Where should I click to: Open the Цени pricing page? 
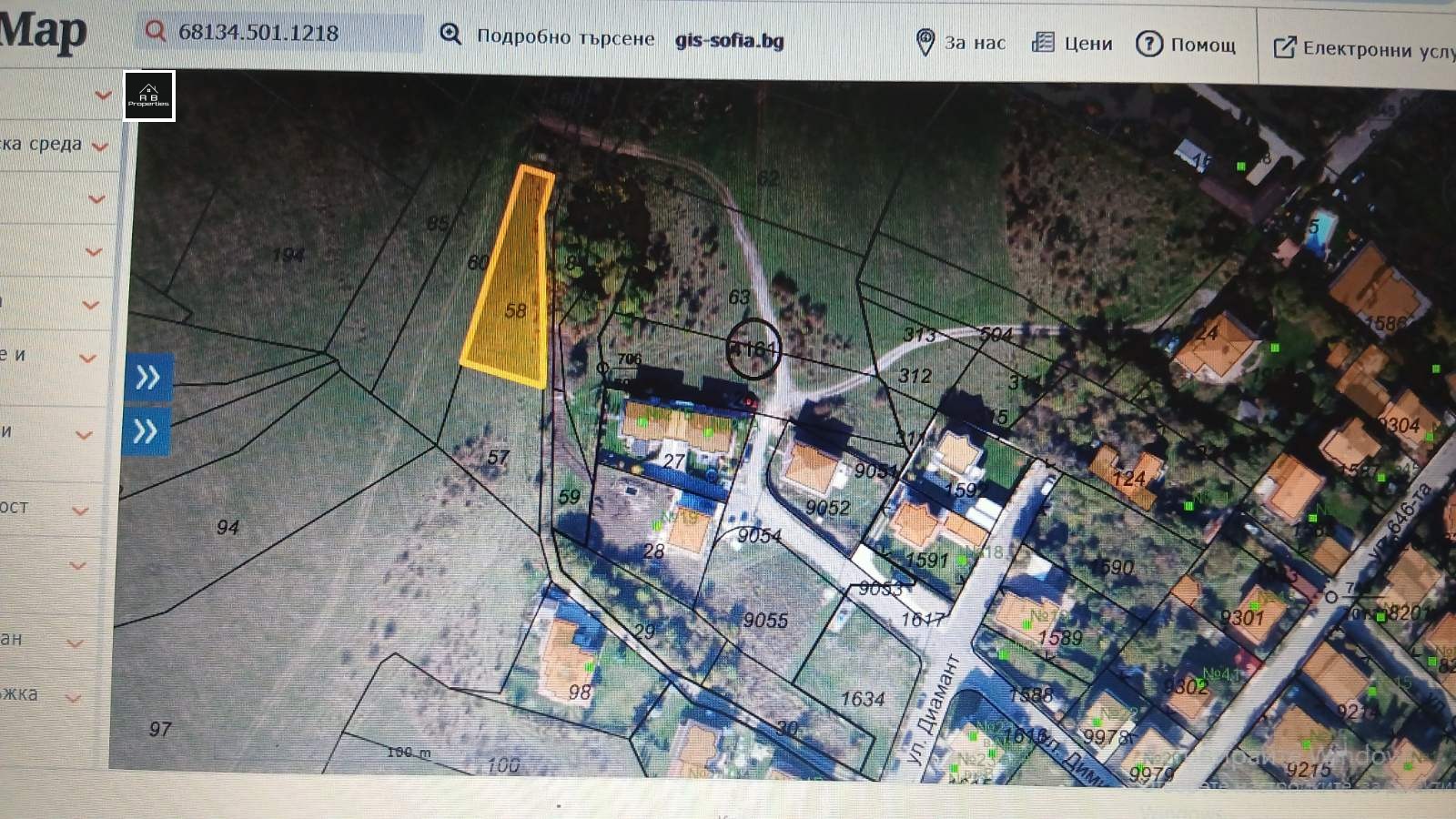pyautogui.click(x=1072, y=44)
